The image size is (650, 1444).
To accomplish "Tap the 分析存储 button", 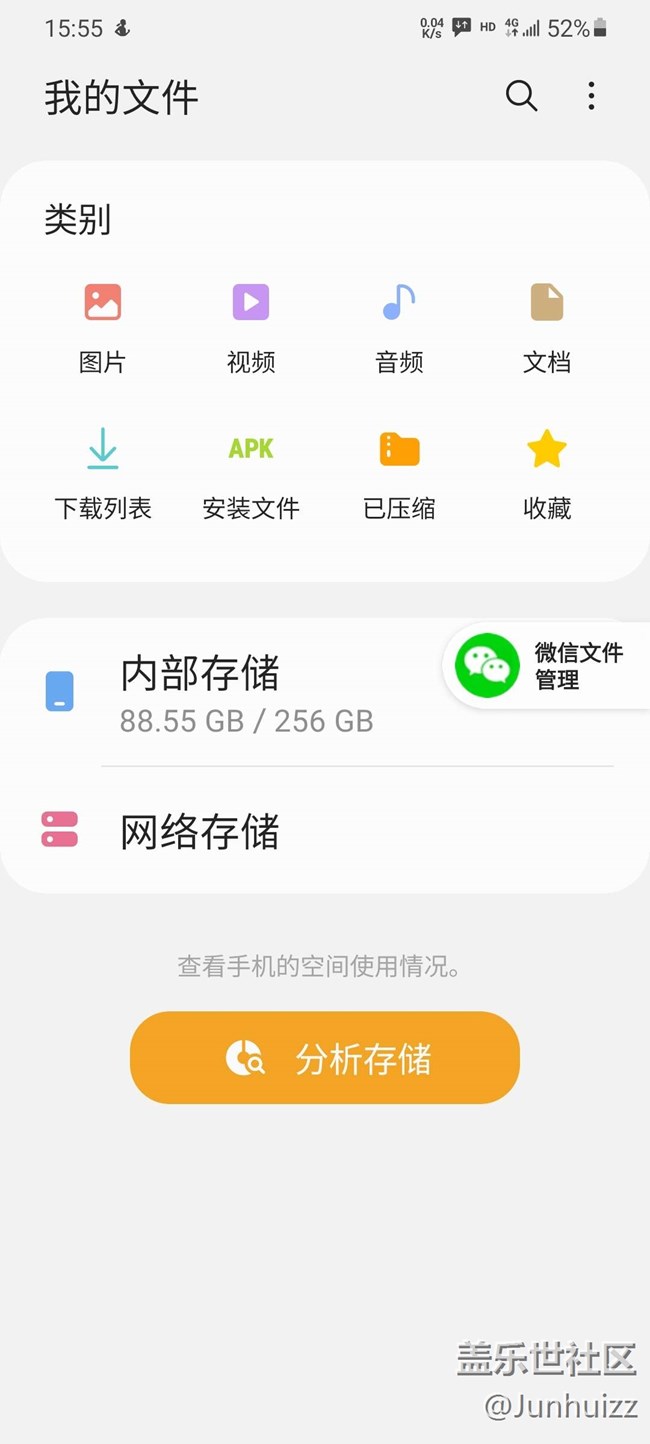I will point(325,1058).
